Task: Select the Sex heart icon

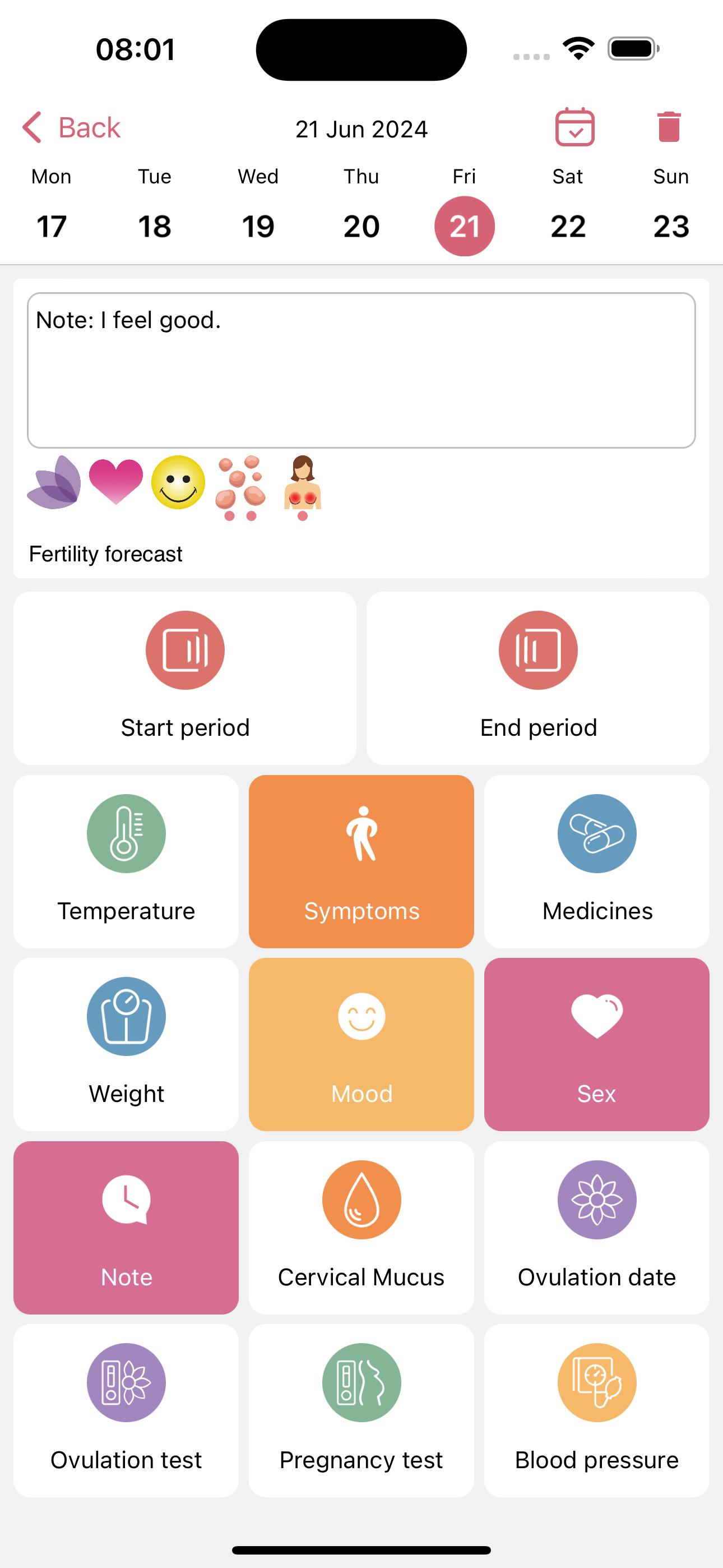Action: point(596,1017)
